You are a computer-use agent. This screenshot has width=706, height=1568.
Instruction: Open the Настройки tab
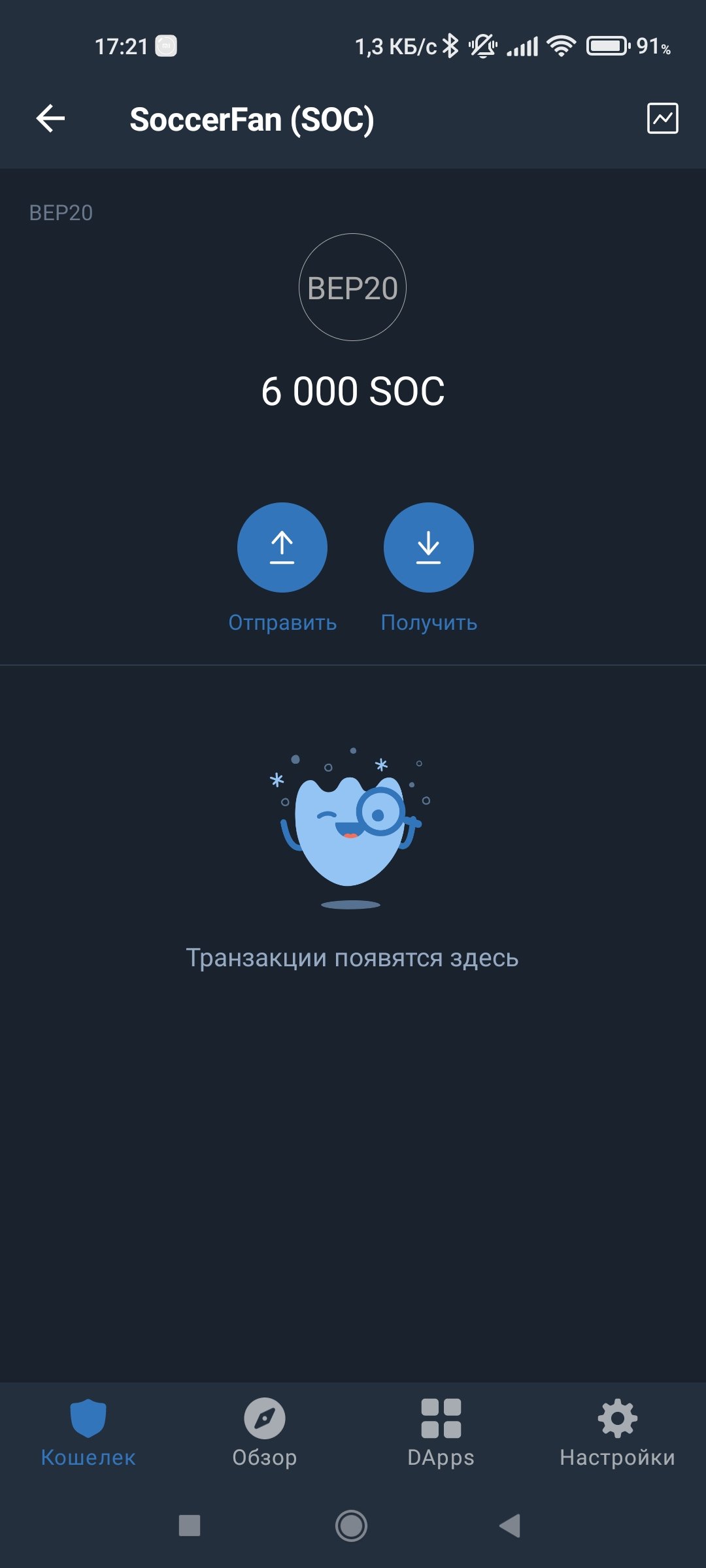618,1431
